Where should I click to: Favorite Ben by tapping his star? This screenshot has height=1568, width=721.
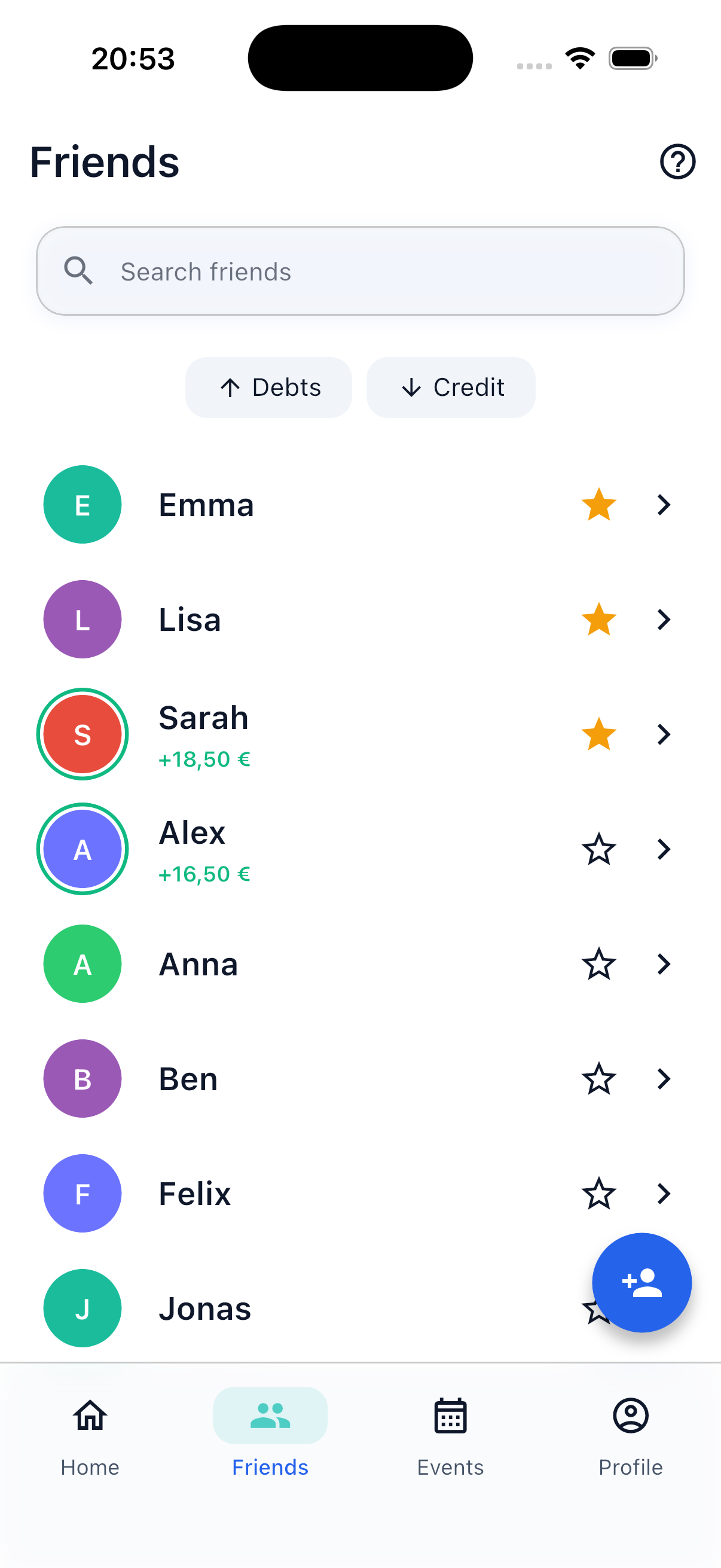click(x=598, y=1078)
